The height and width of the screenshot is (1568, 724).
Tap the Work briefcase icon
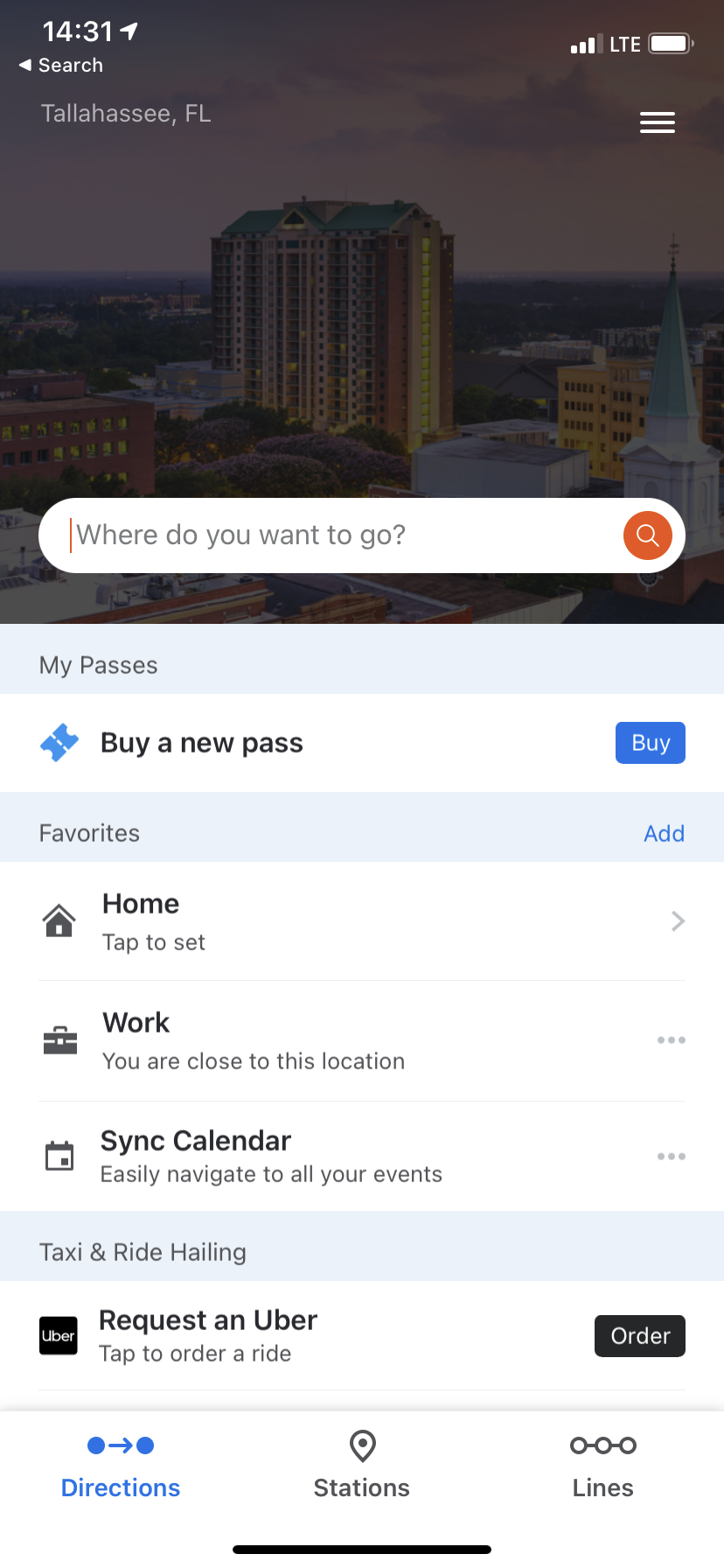point(59,1039)
